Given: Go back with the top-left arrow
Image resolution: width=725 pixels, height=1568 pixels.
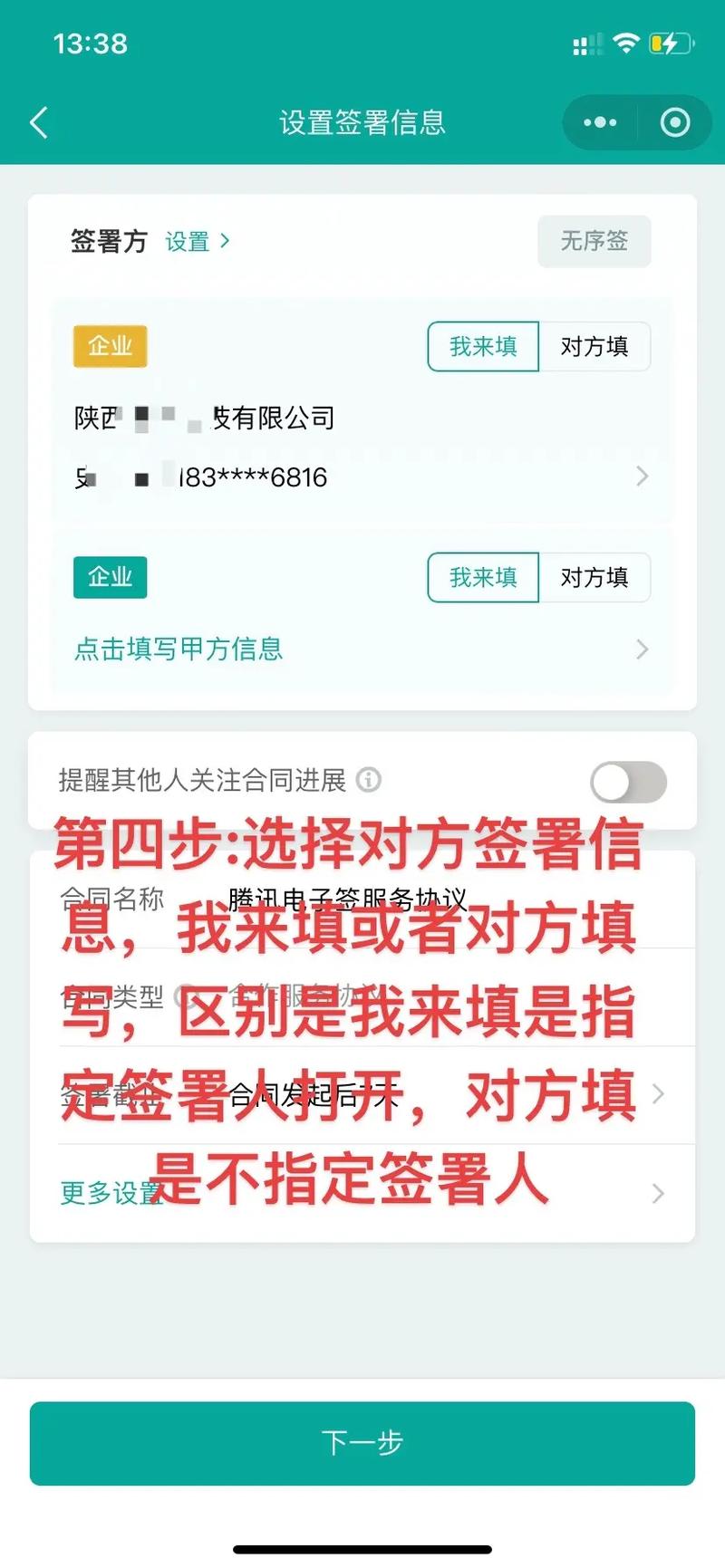Looking at the screenshot, I should point(38,122).
